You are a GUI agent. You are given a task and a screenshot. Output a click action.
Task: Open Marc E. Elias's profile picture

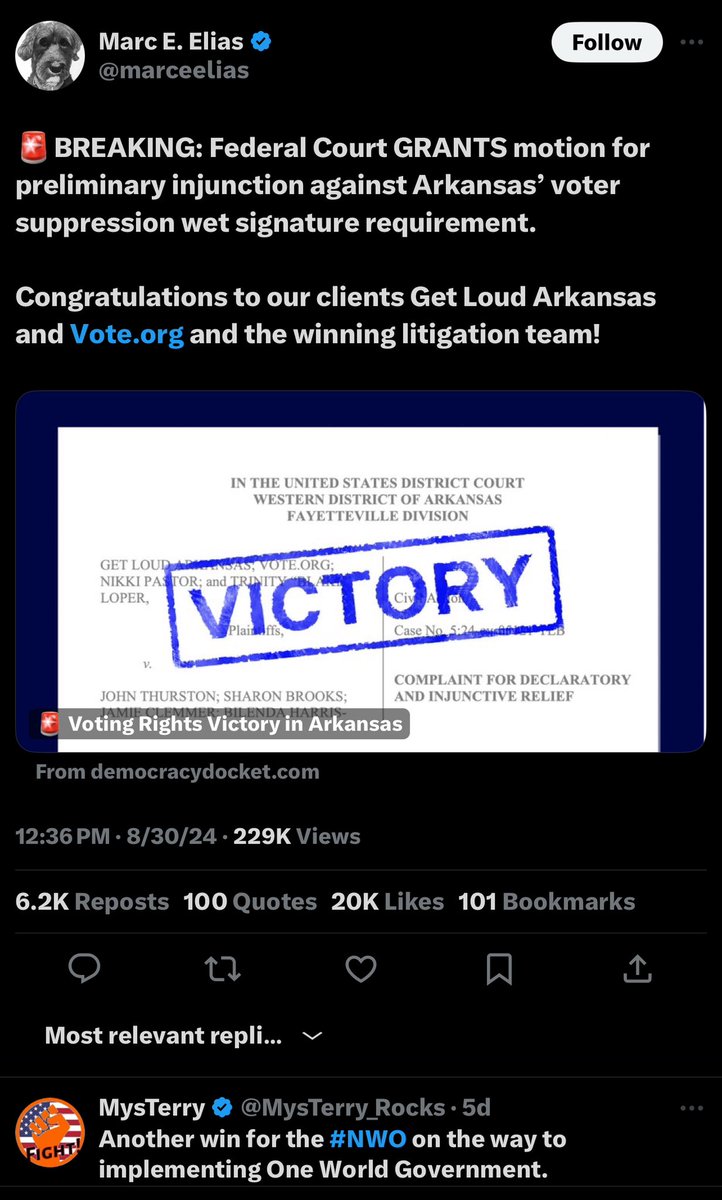[x=49, y=56]
